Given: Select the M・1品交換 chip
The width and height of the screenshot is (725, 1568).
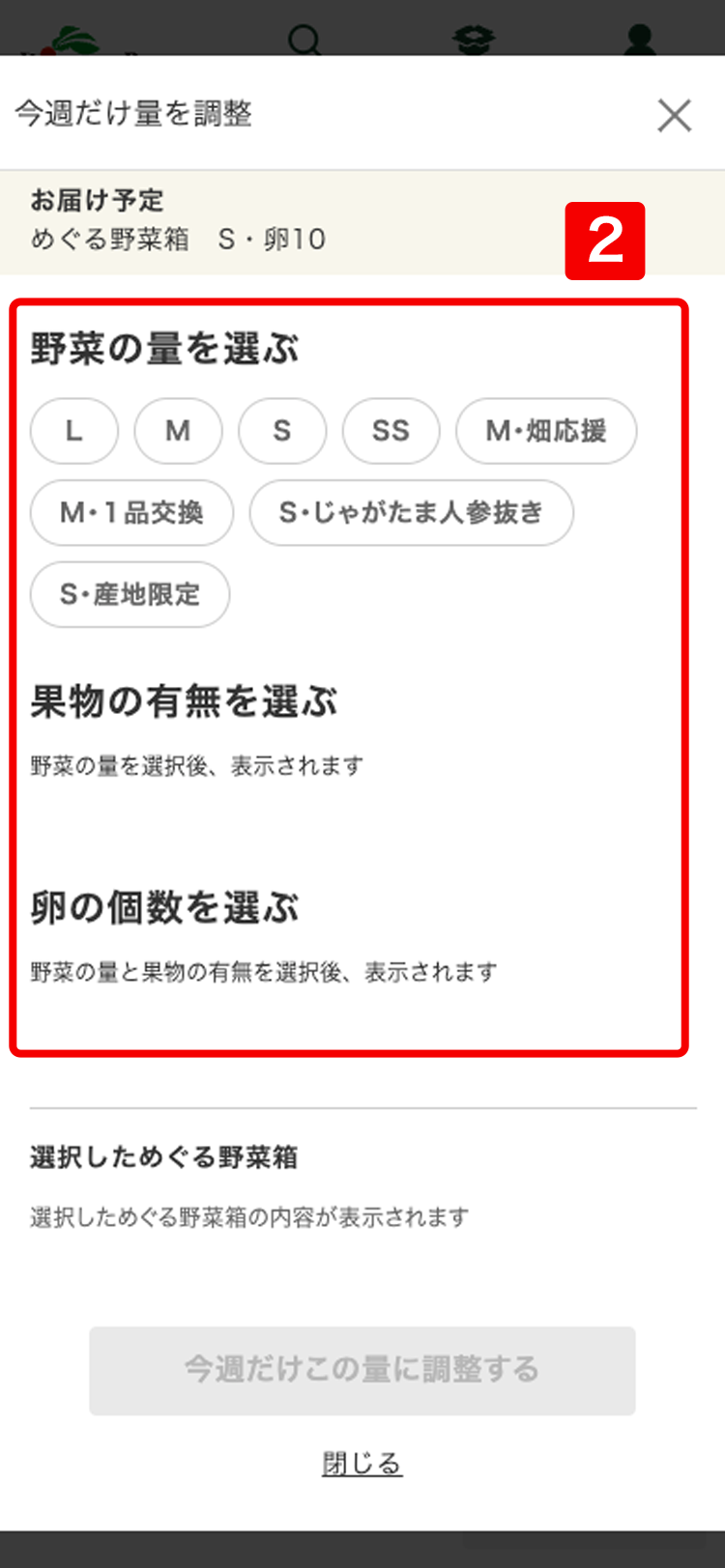Looking at the screenshot, I should click(x=131, y=512).
